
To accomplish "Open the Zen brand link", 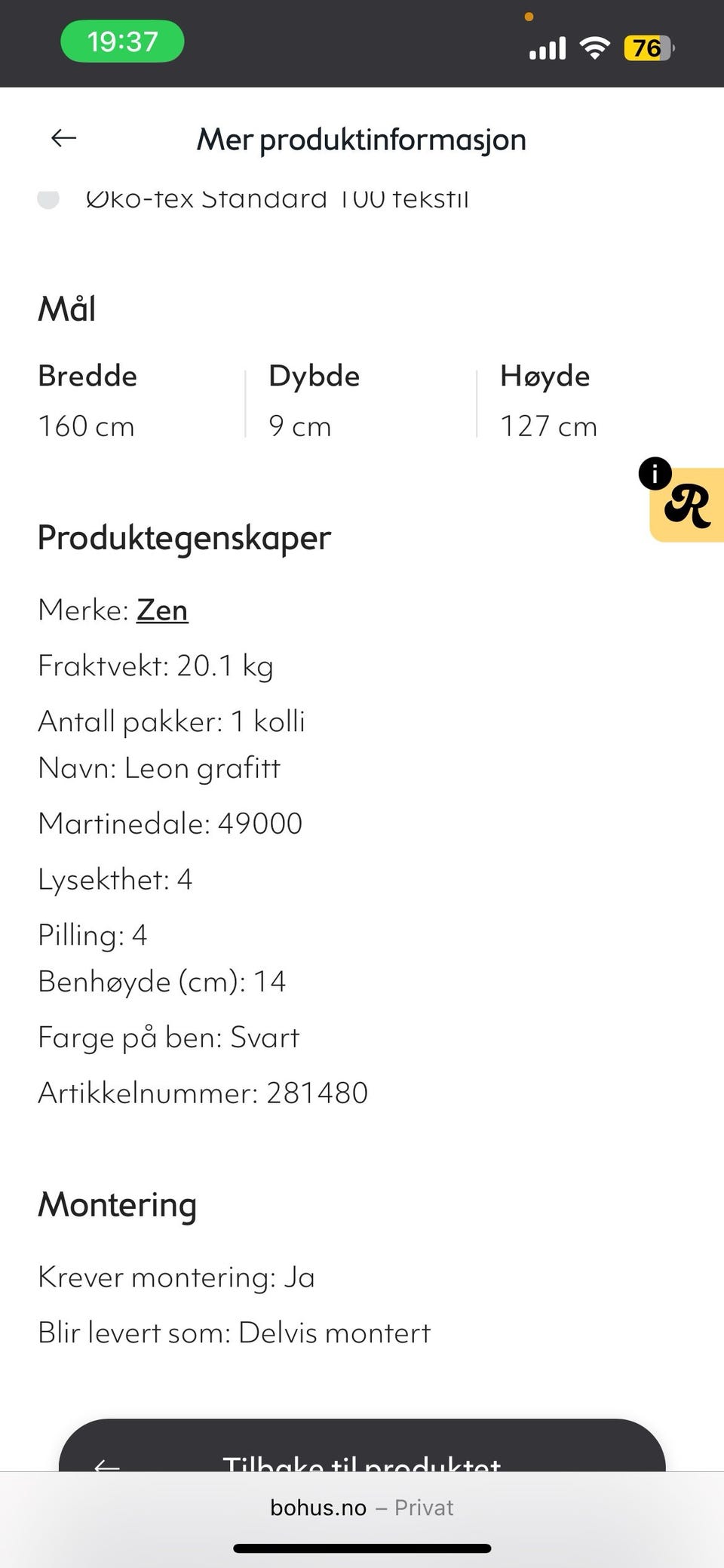I will 162,610.
